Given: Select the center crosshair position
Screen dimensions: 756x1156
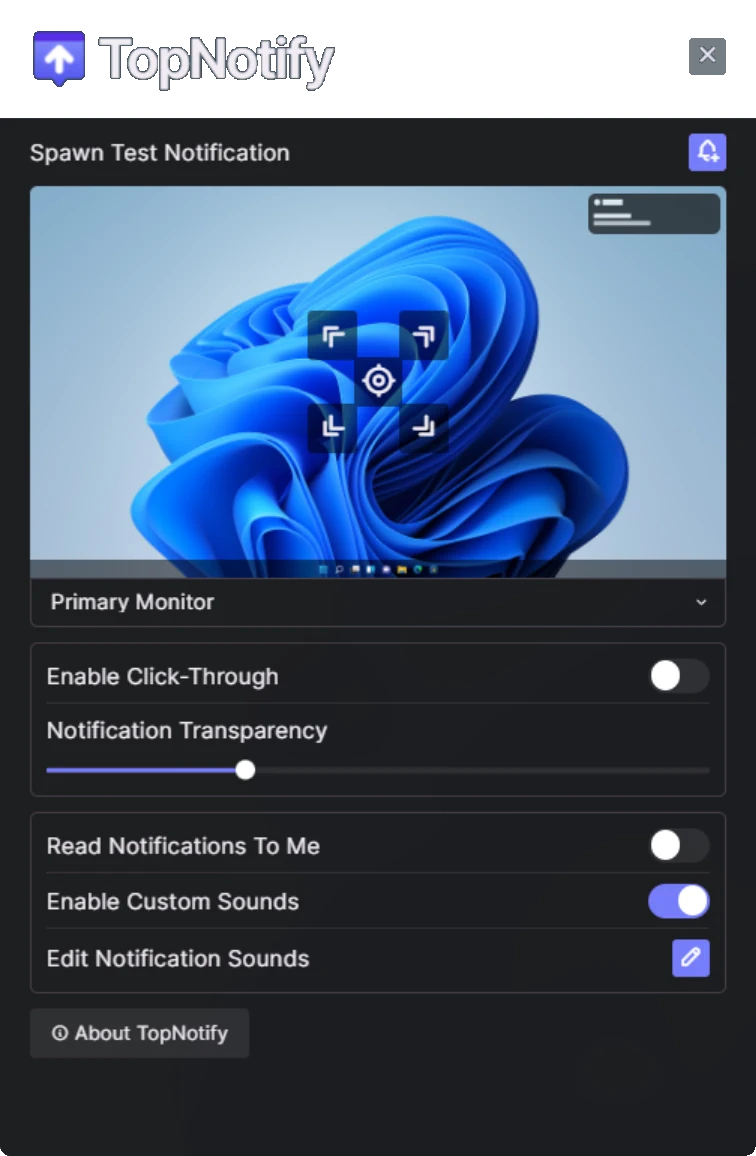Looking at the screenshot, I should click(x=378, y=381).
